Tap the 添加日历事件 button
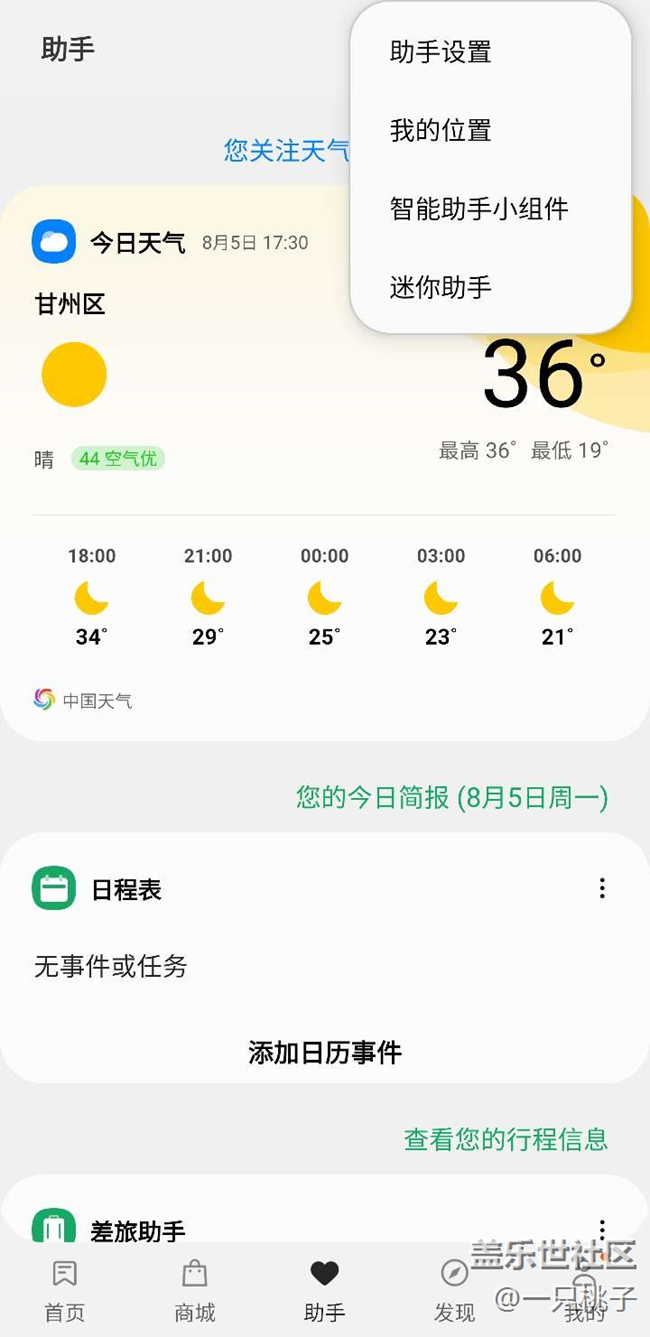650x1337 pixels. [325, 1052]
